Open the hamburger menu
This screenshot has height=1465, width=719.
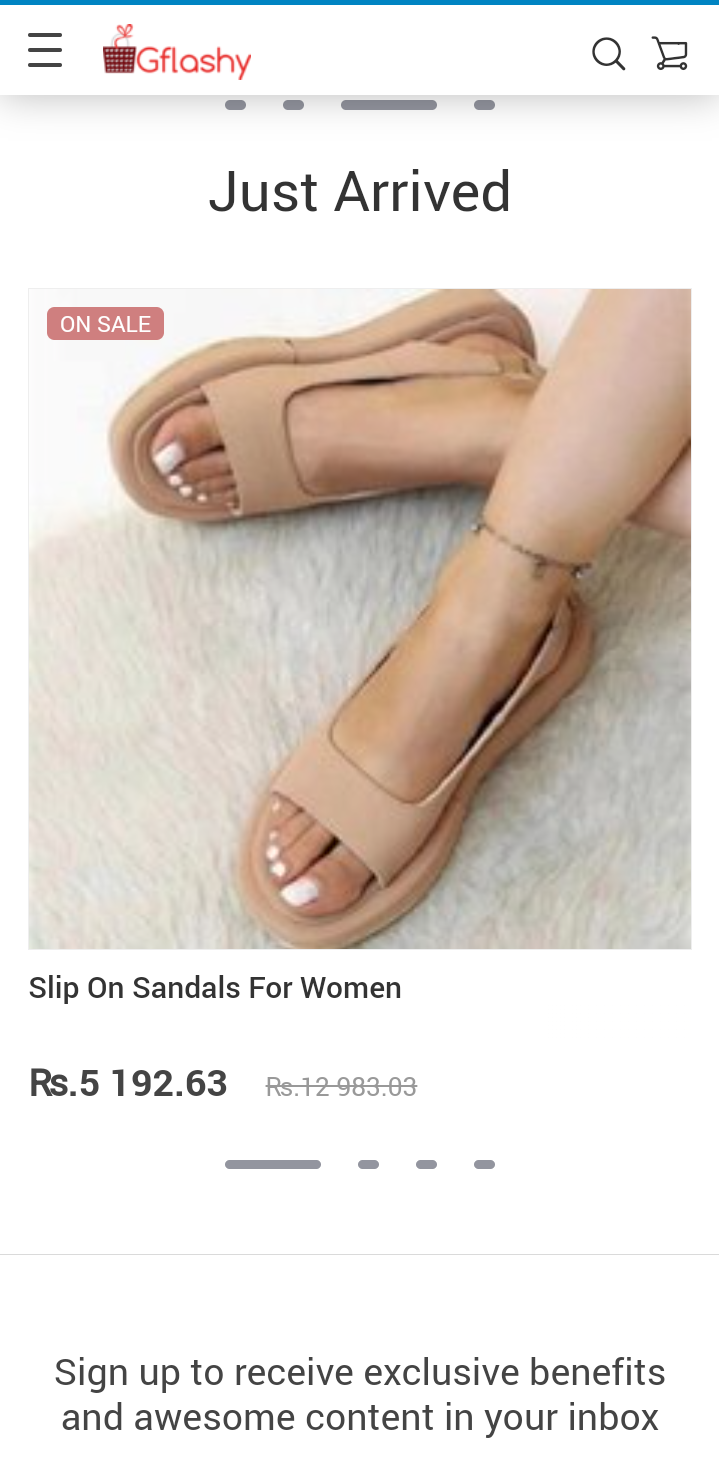(x=45, y=50)
